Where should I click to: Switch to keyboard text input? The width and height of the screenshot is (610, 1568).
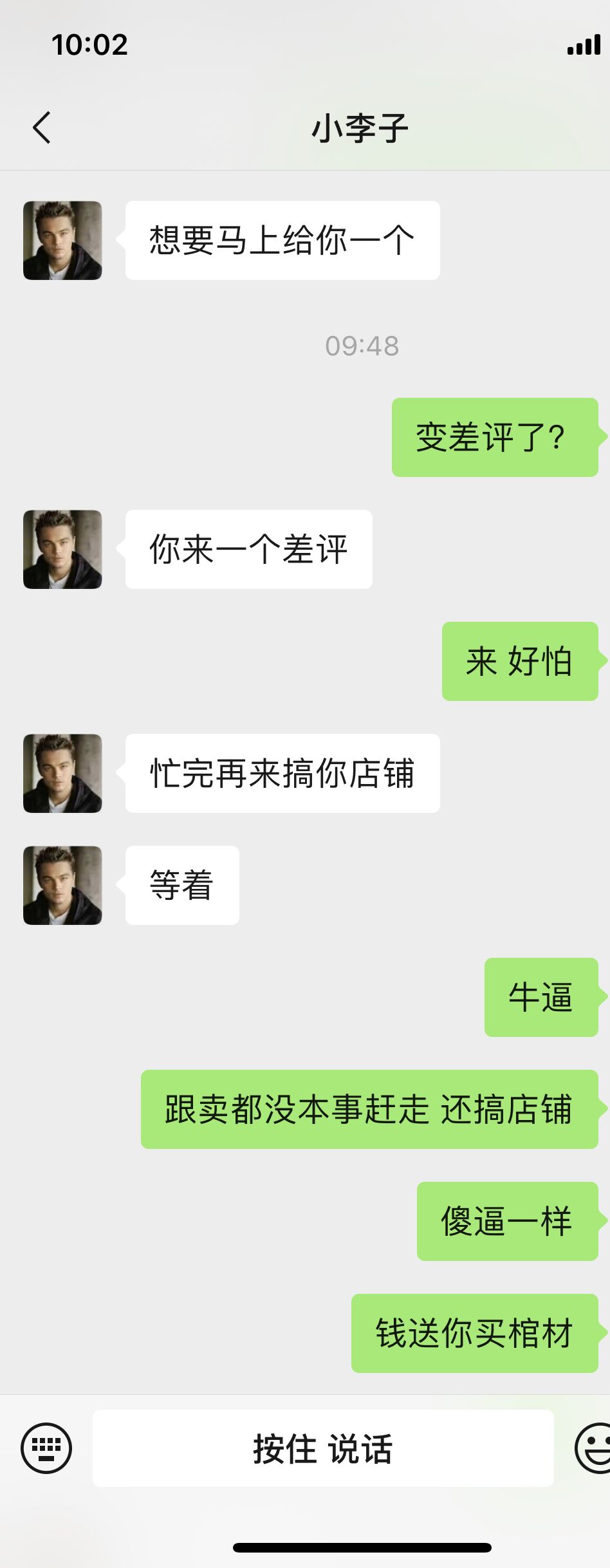click(x=46, y=1448)
